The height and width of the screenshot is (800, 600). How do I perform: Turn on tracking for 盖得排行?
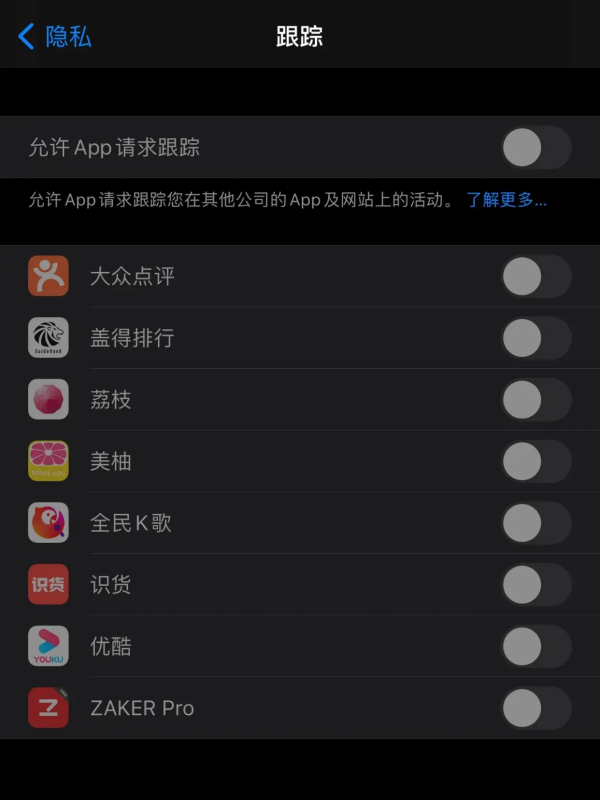click(x=536, y=338)
